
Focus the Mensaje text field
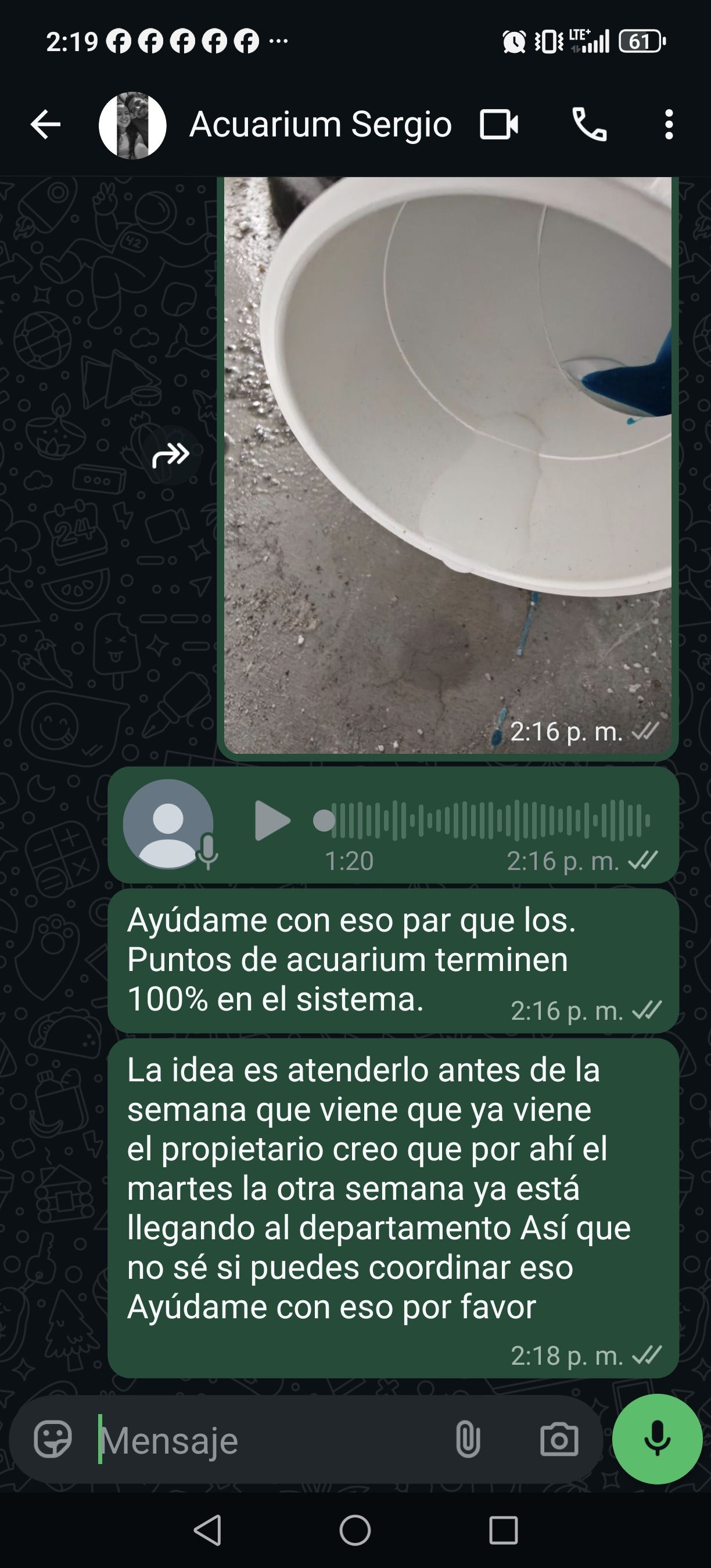268,1441
